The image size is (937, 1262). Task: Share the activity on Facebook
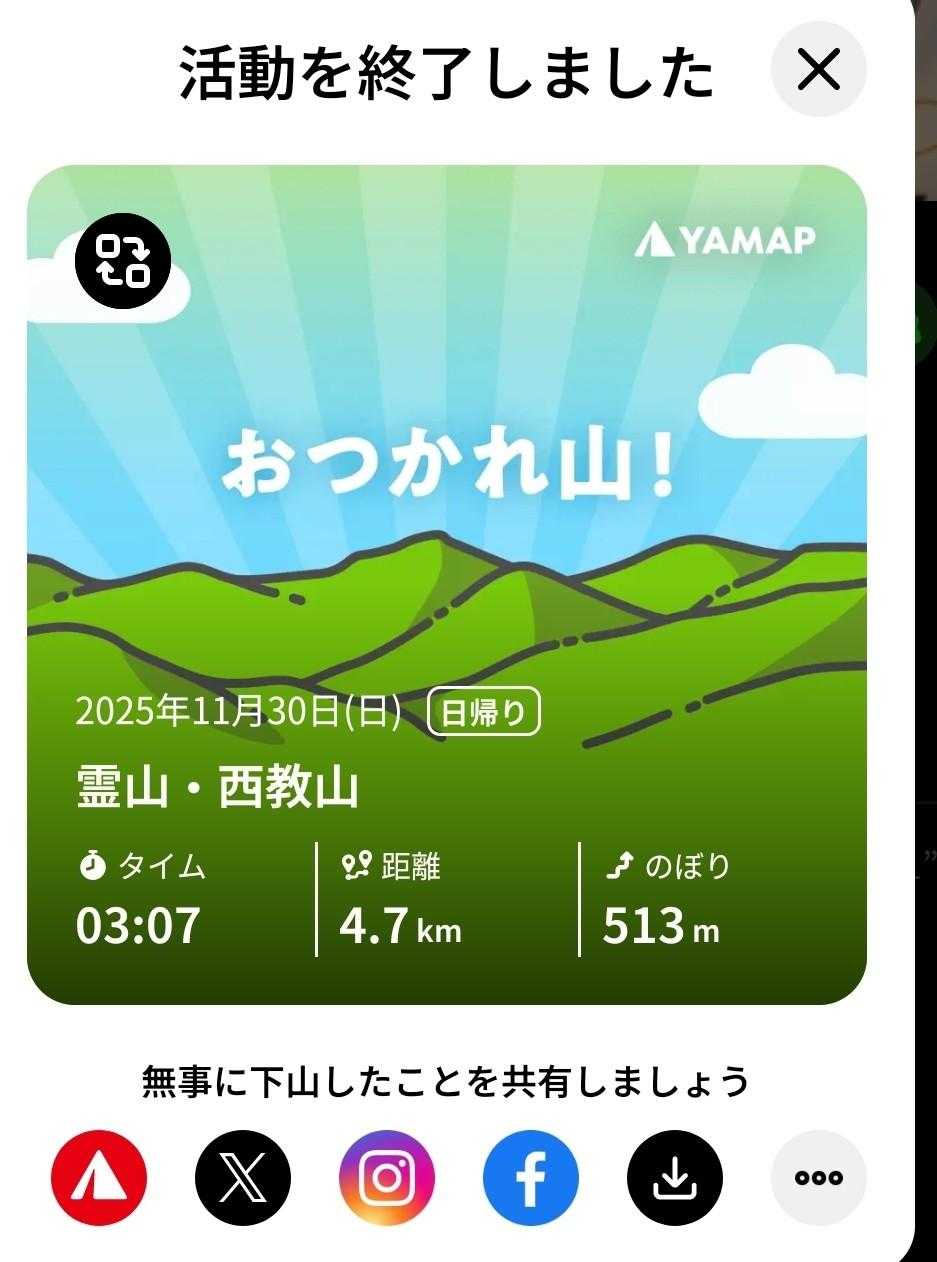[531, 1178]
